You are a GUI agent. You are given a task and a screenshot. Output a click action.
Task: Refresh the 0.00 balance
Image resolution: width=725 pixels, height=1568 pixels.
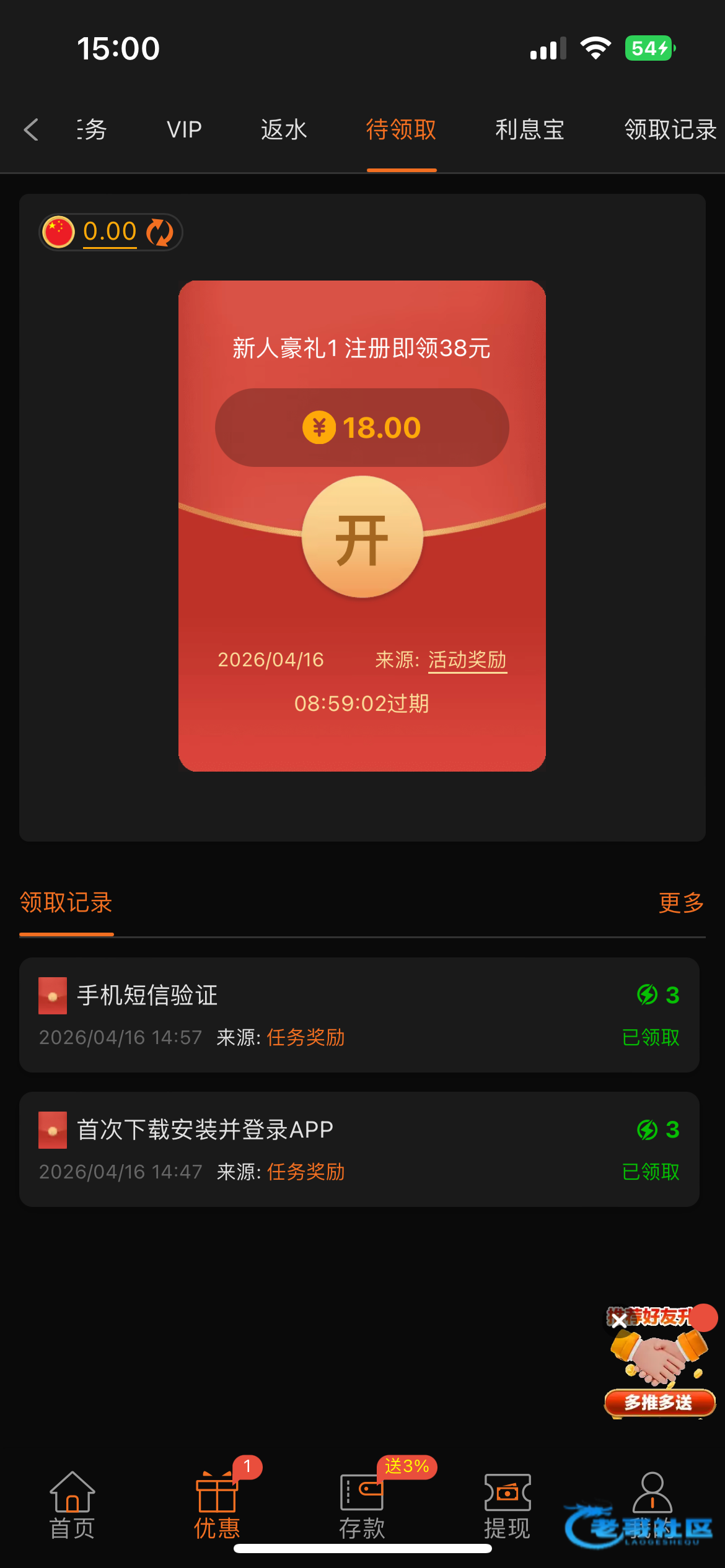click(160, 232)
